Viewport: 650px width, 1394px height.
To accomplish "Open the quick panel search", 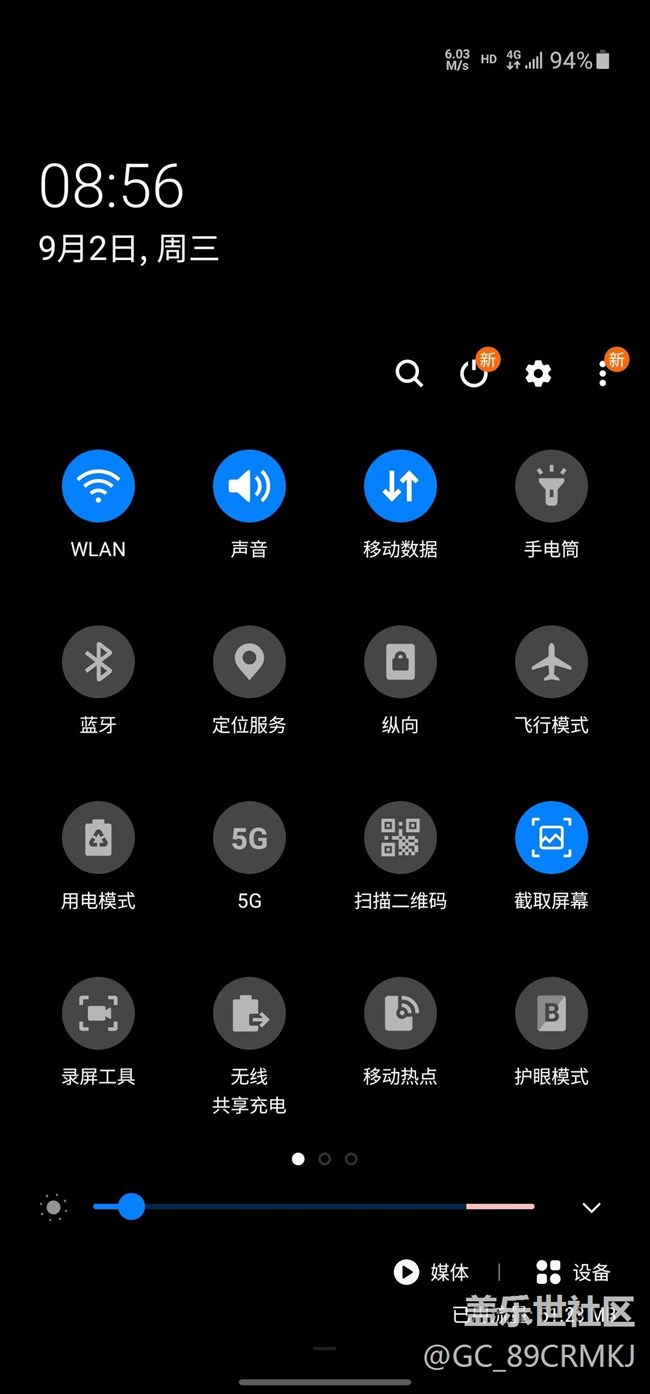I will point(409,373).
